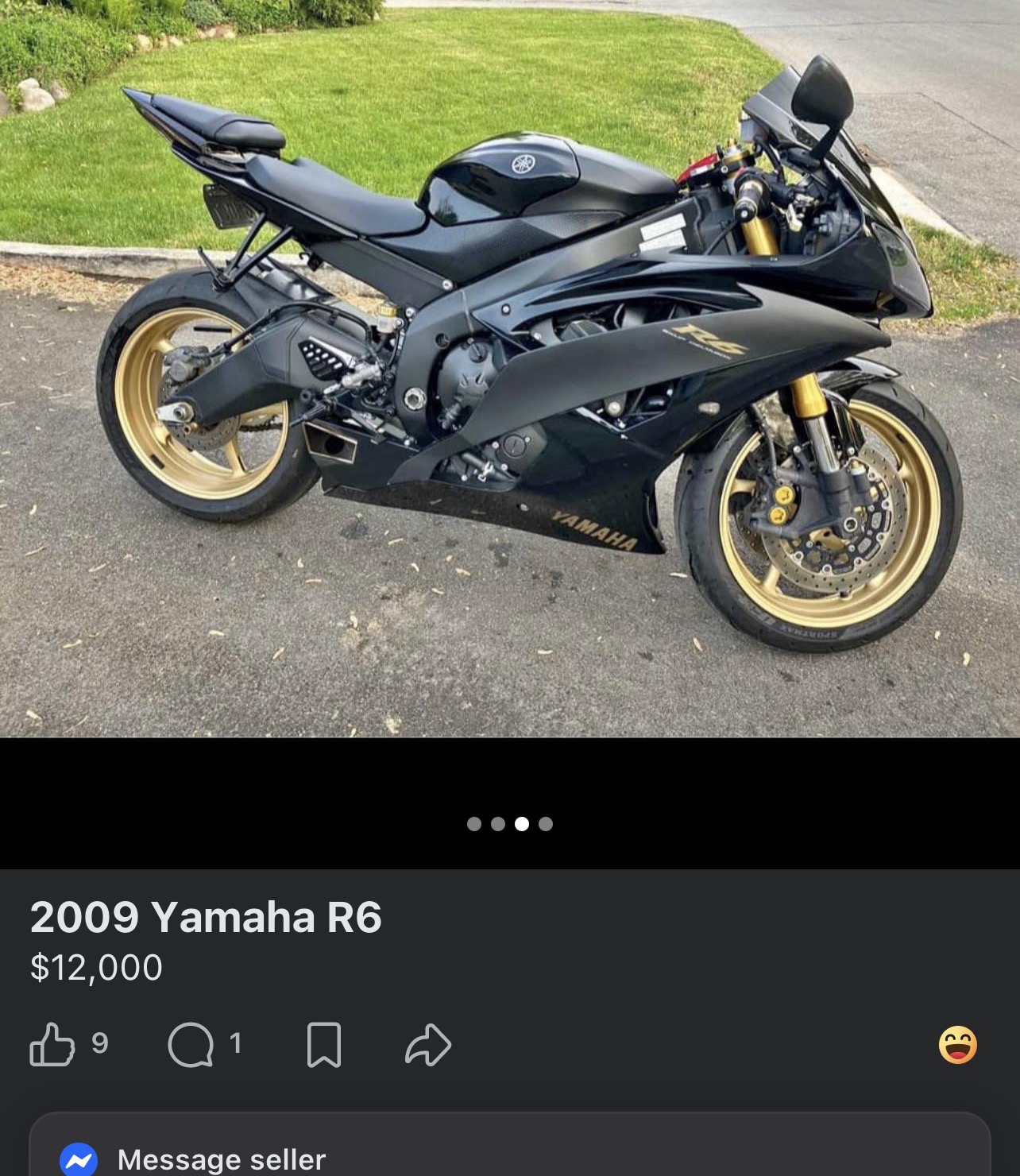View the laughing emoji reactions
Screen dimensions: 1020x1176
coord(958,1044)
